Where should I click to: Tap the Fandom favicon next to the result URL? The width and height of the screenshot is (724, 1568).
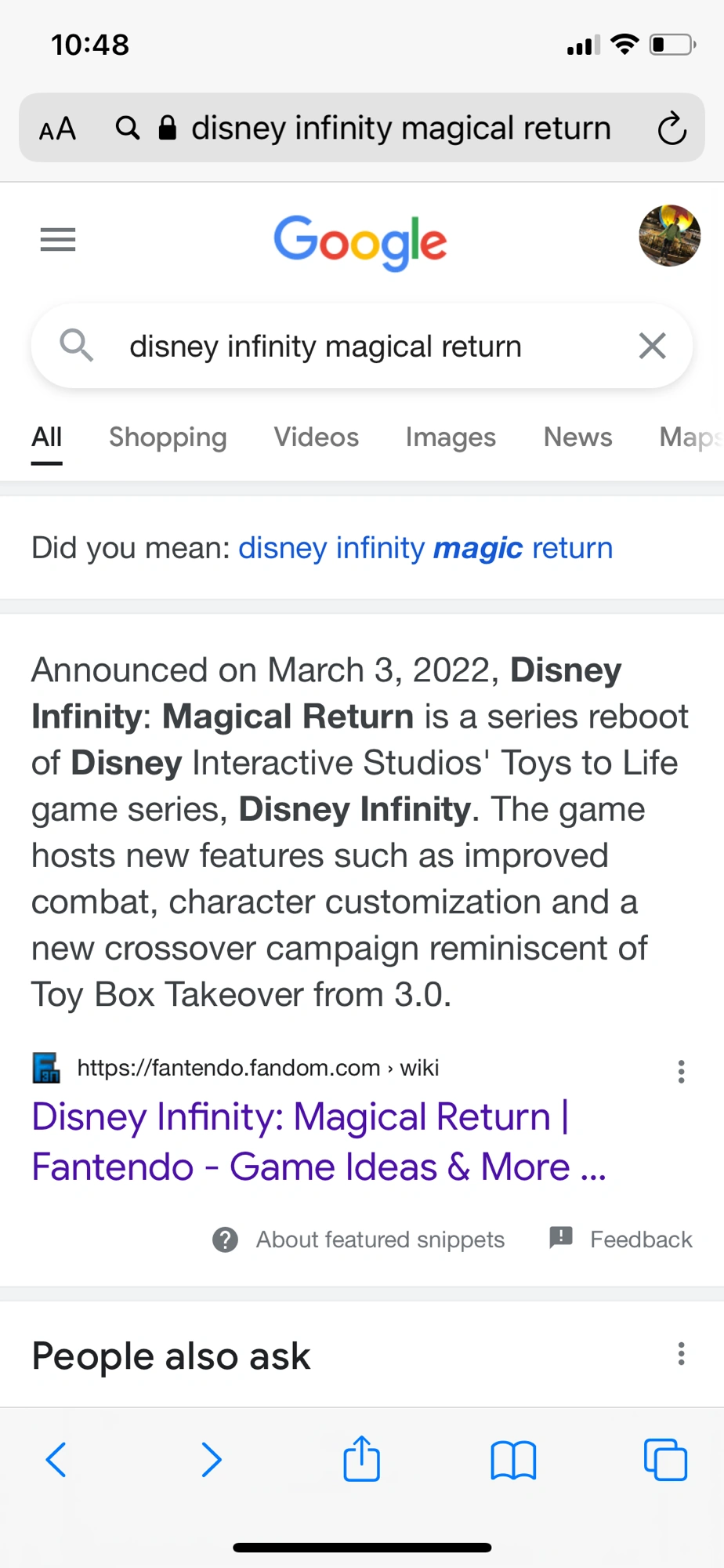click(45, 1068)
